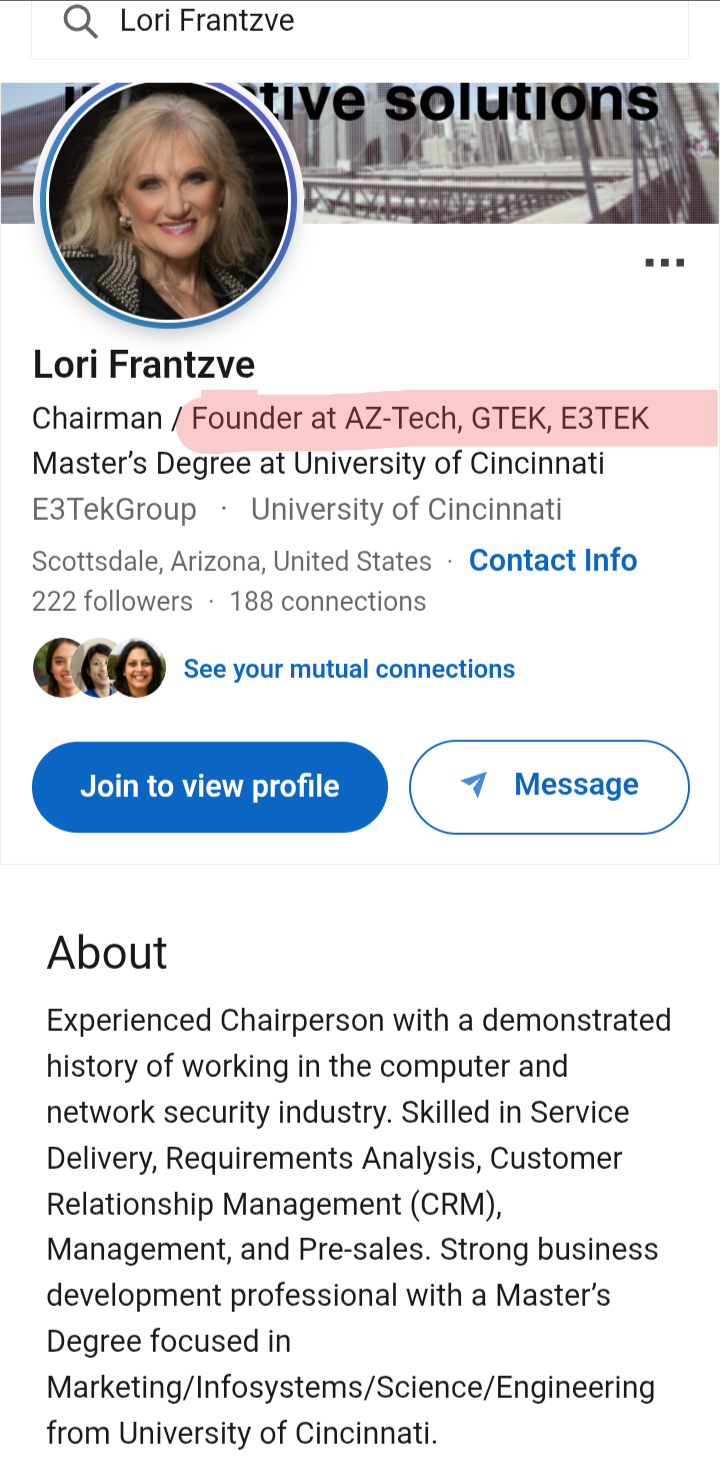Open Contact Info link
The width and height of the screenshot is (720, 1470).
(x=552, y=560)
